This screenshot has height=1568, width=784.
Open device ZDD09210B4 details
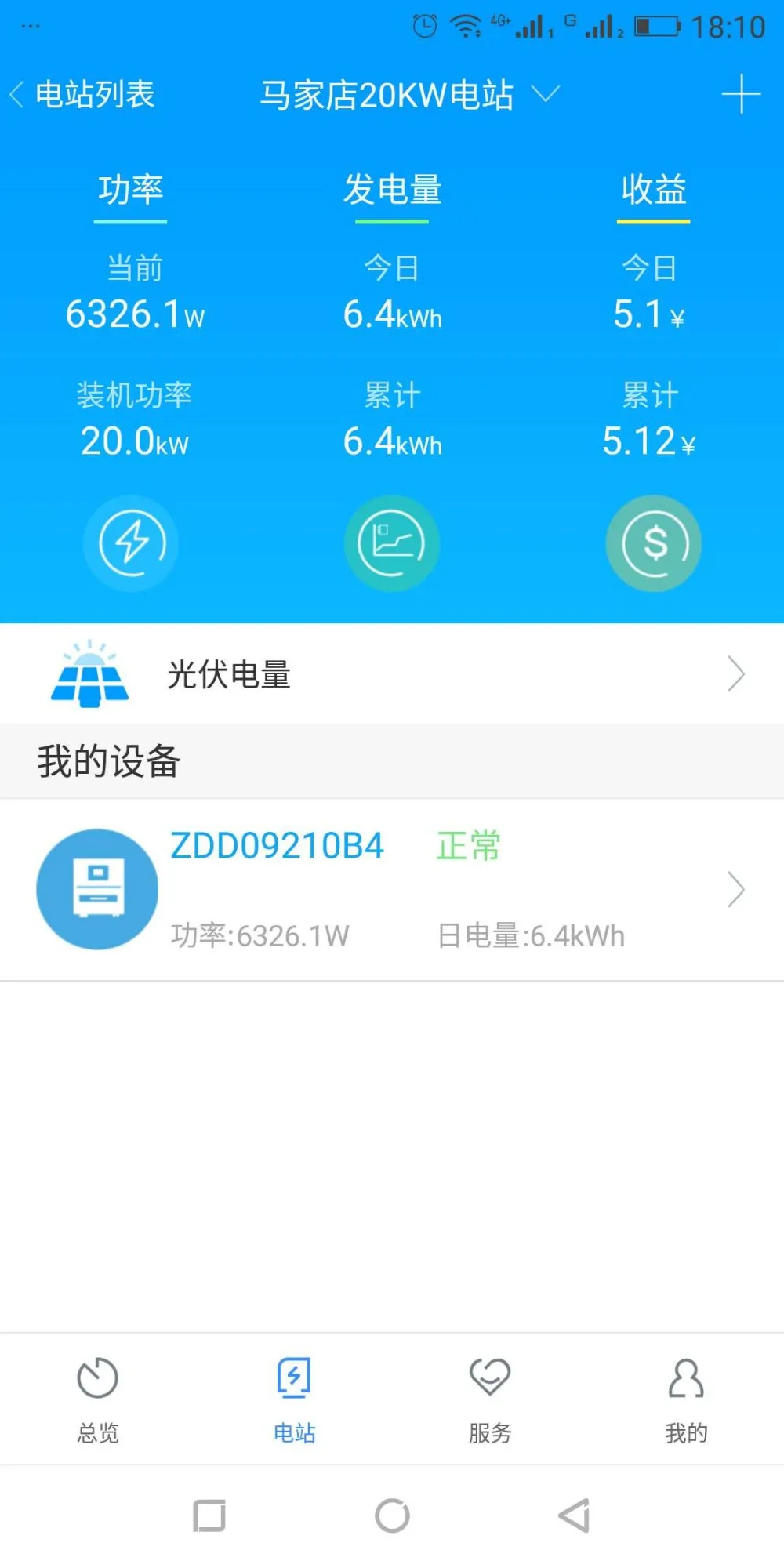392,889
